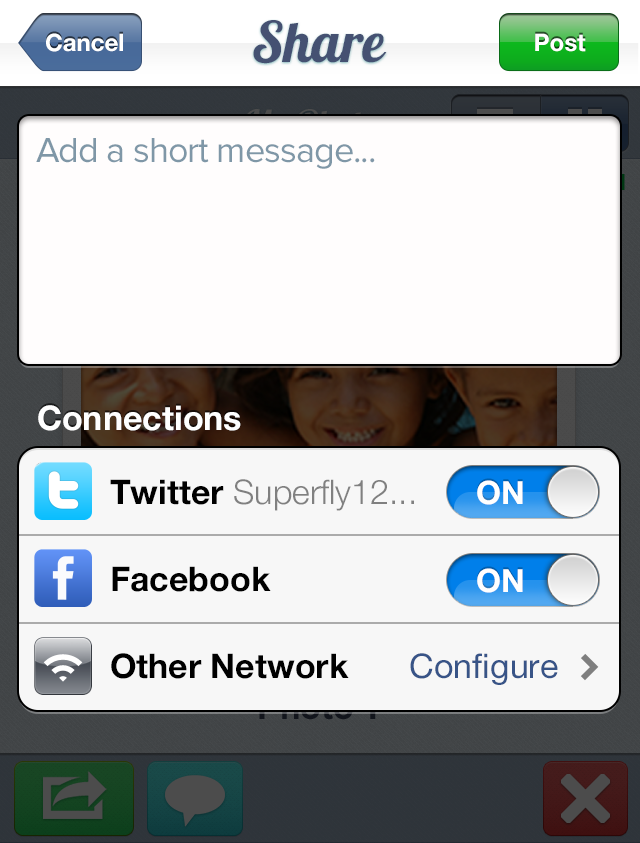Image resolution: width=640 pixels, height=843 pixels.
Task: Focus the short message text field
Action: coord(319,240)
